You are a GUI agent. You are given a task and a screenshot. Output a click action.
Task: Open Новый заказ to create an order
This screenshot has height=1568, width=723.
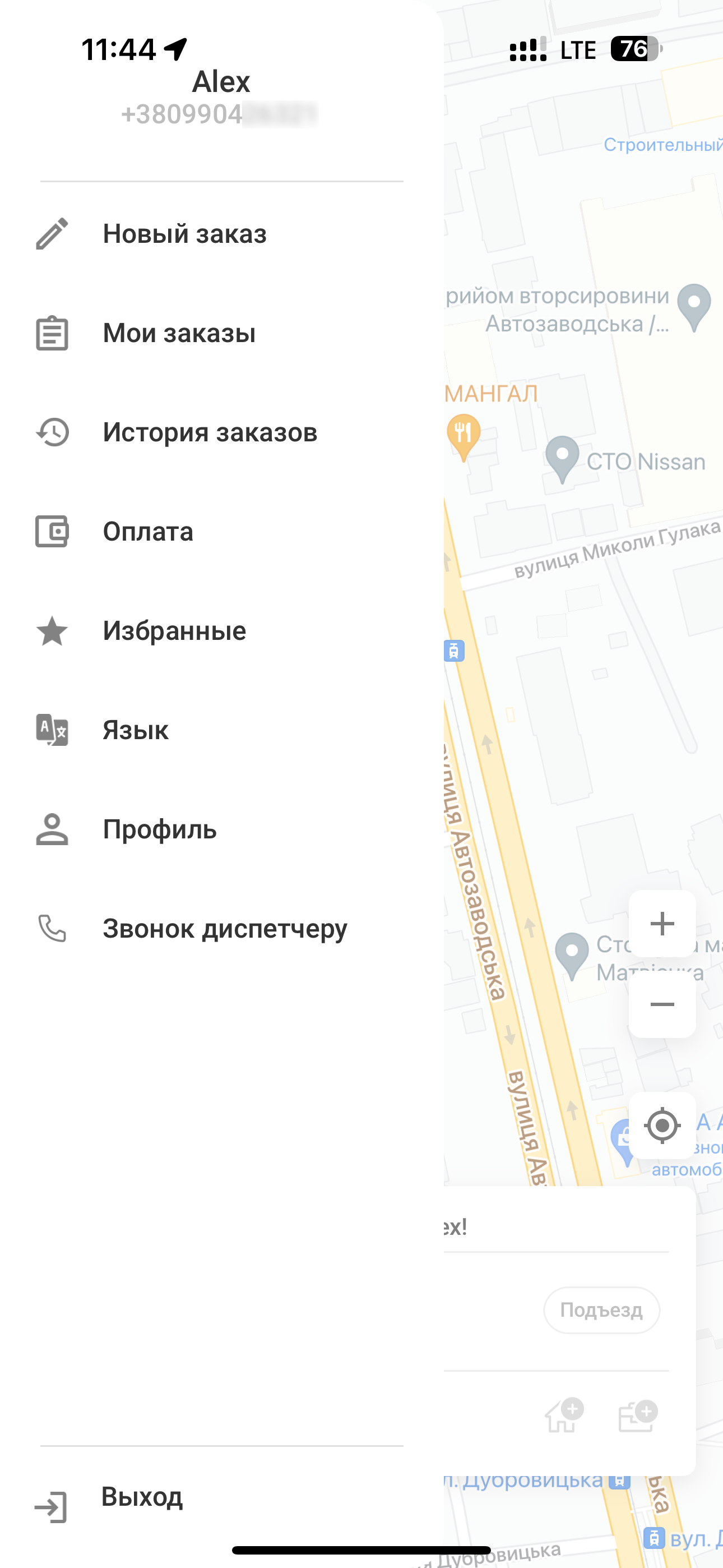(184, 234)
